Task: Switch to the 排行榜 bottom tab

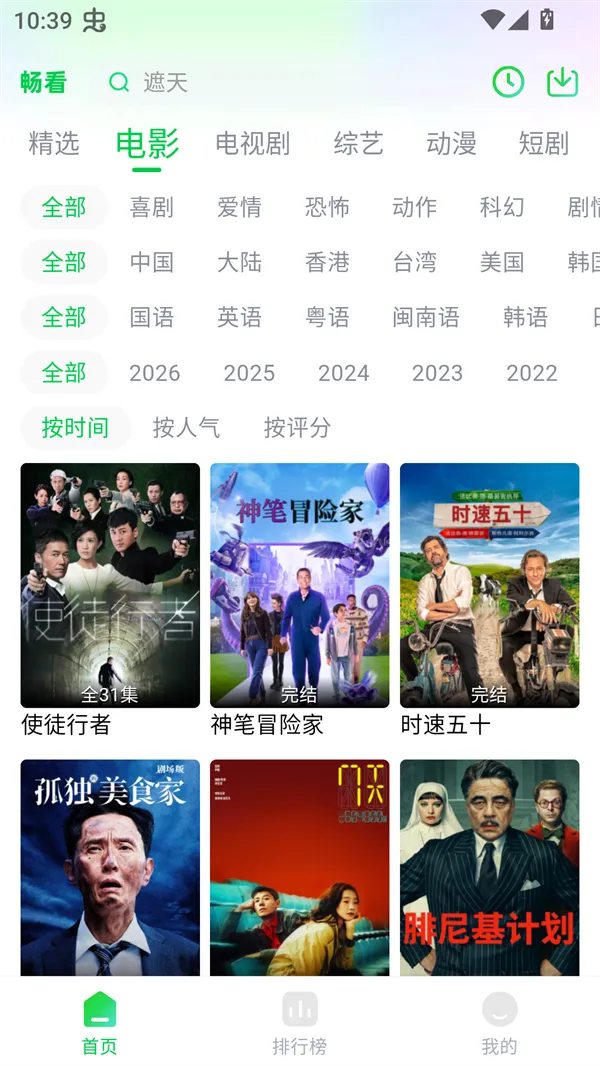Action: click(x=300, y=1023)
